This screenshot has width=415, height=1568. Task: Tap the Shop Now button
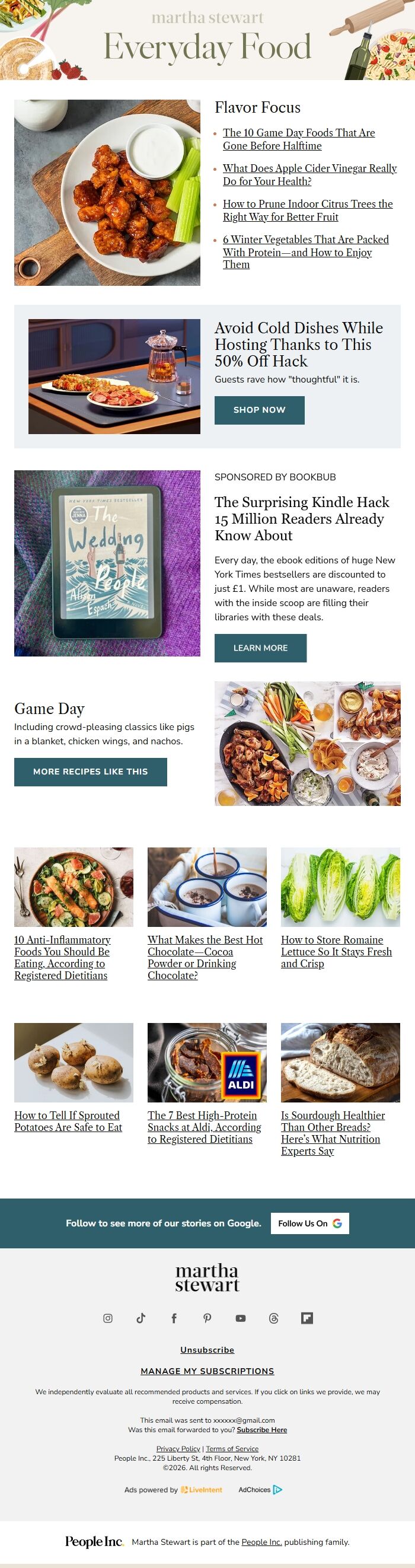pyautogui.click(x=259, y=410)
